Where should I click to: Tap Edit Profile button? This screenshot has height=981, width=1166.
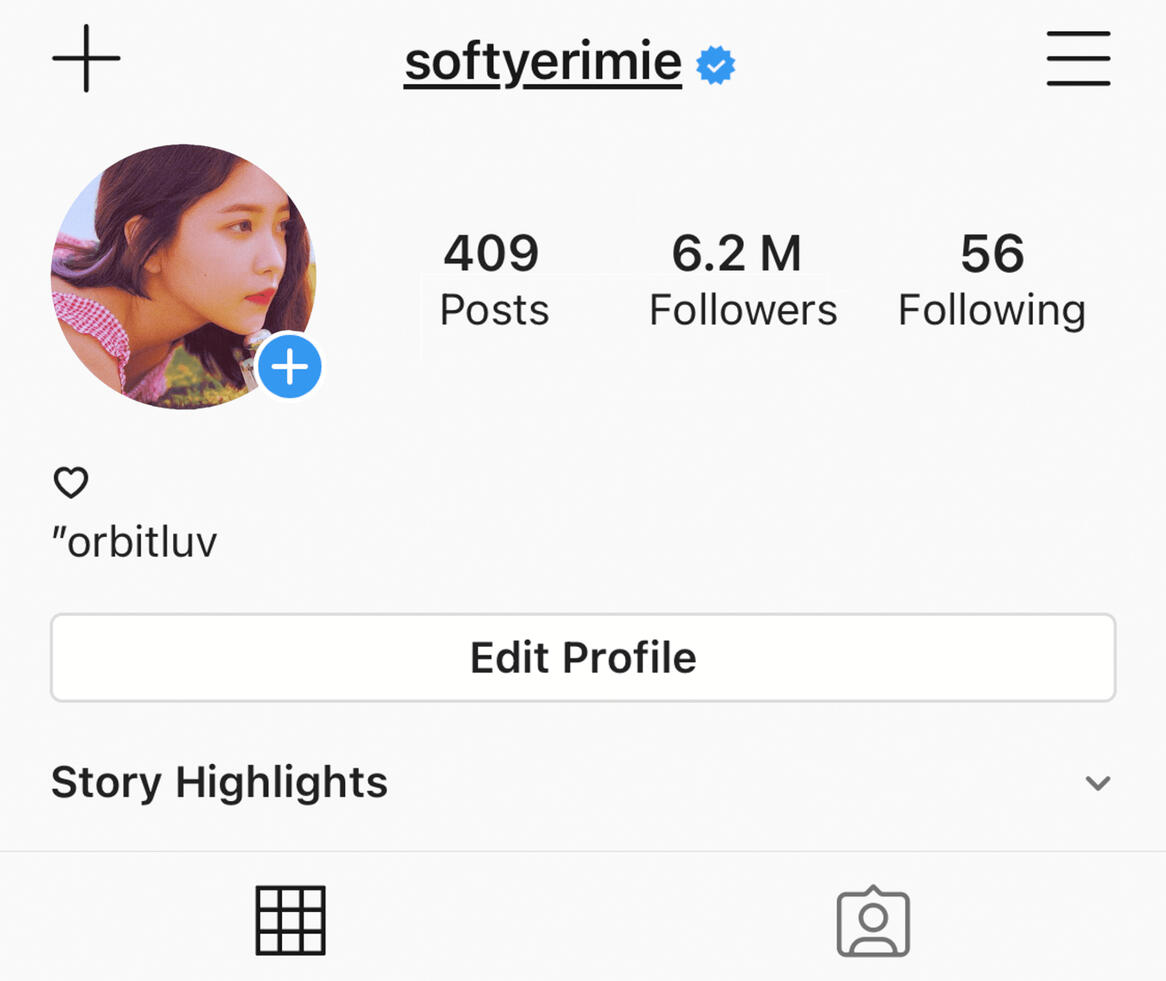[x=583, y=657]
